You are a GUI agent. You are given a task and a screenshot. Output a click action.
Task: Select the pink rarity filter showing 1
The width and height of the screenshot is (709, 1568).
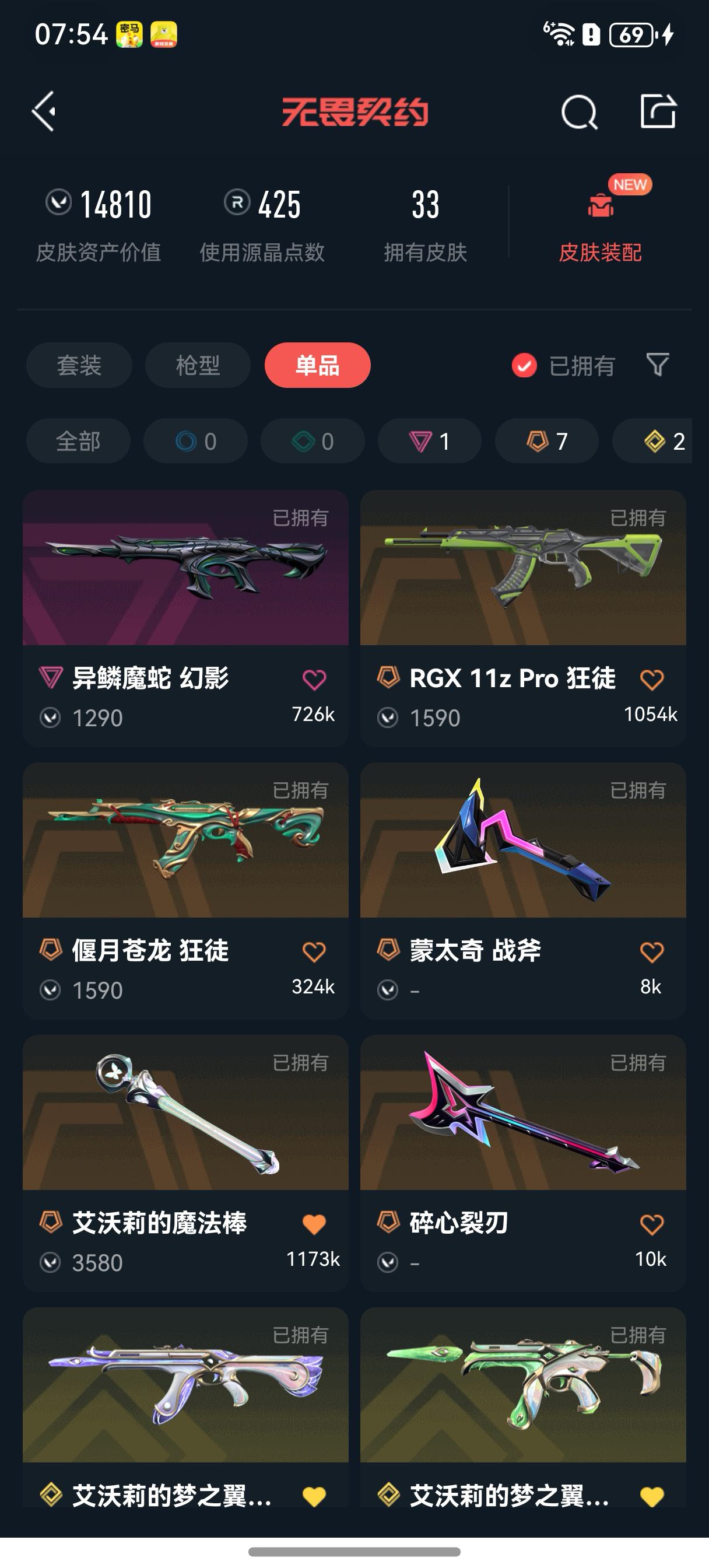[429, 440]
